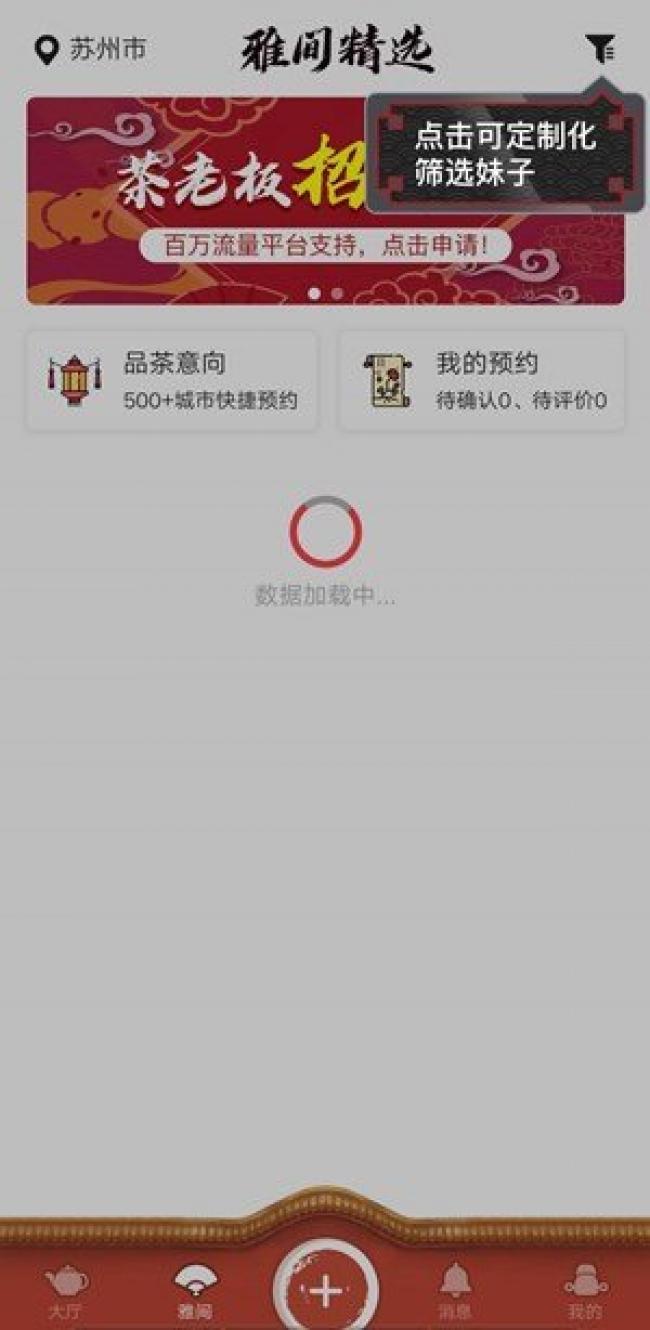The height and width of the screenshot is (1330, 650).
Task: Open the filter icon in the top bar
Action: [600, 49]
